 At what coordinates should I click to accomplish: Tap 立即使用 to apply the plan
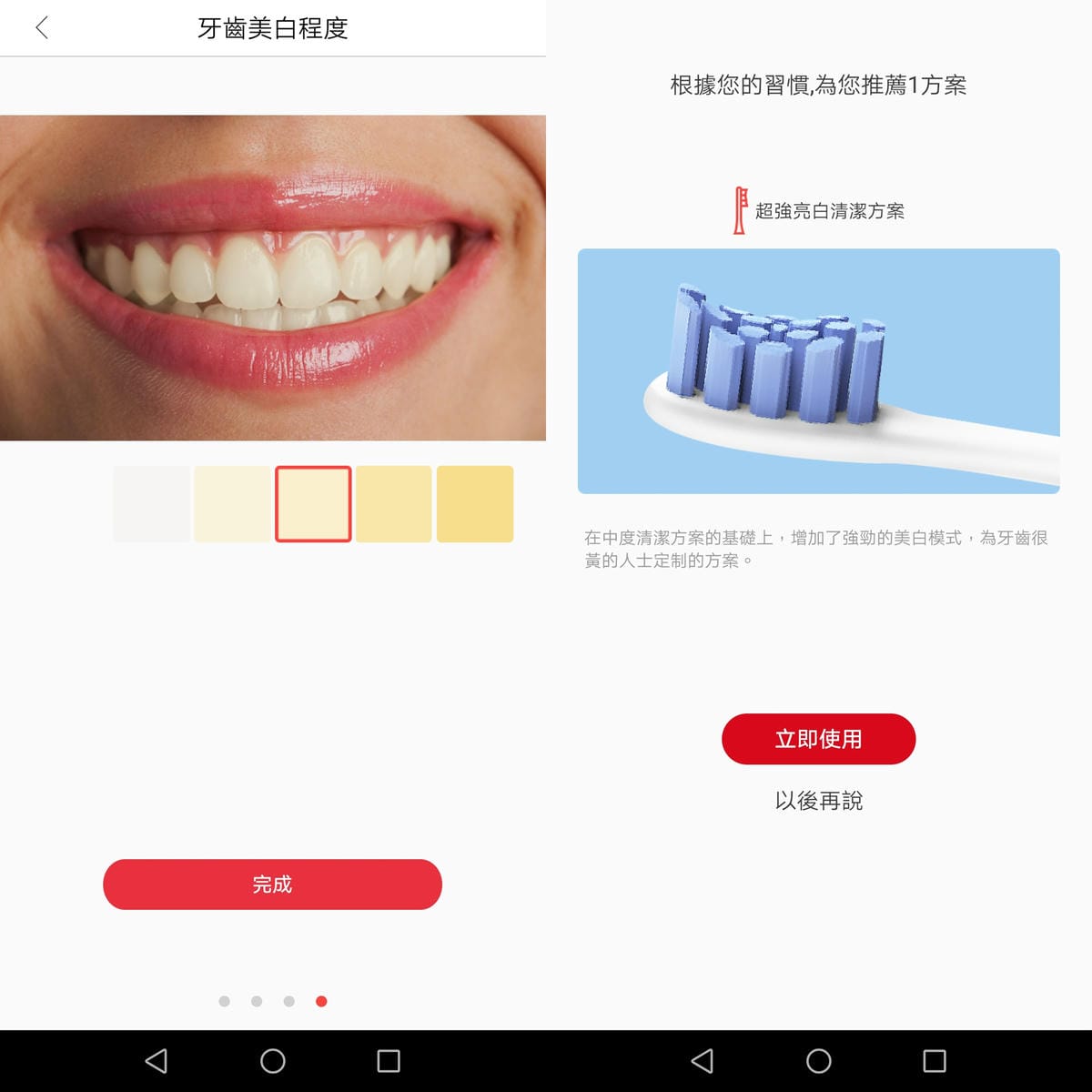[x=818, y=739]
